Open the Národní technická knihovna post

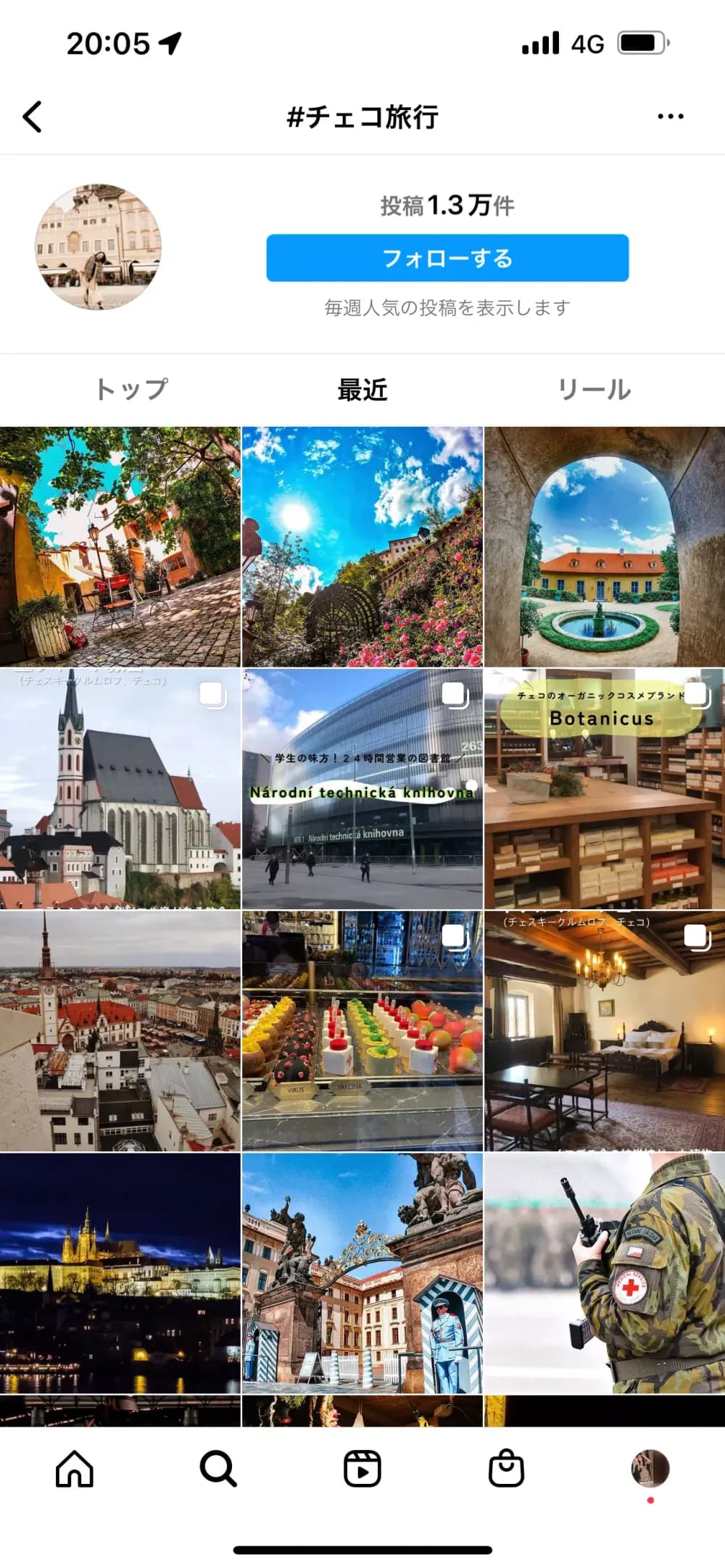pos(362,789)
